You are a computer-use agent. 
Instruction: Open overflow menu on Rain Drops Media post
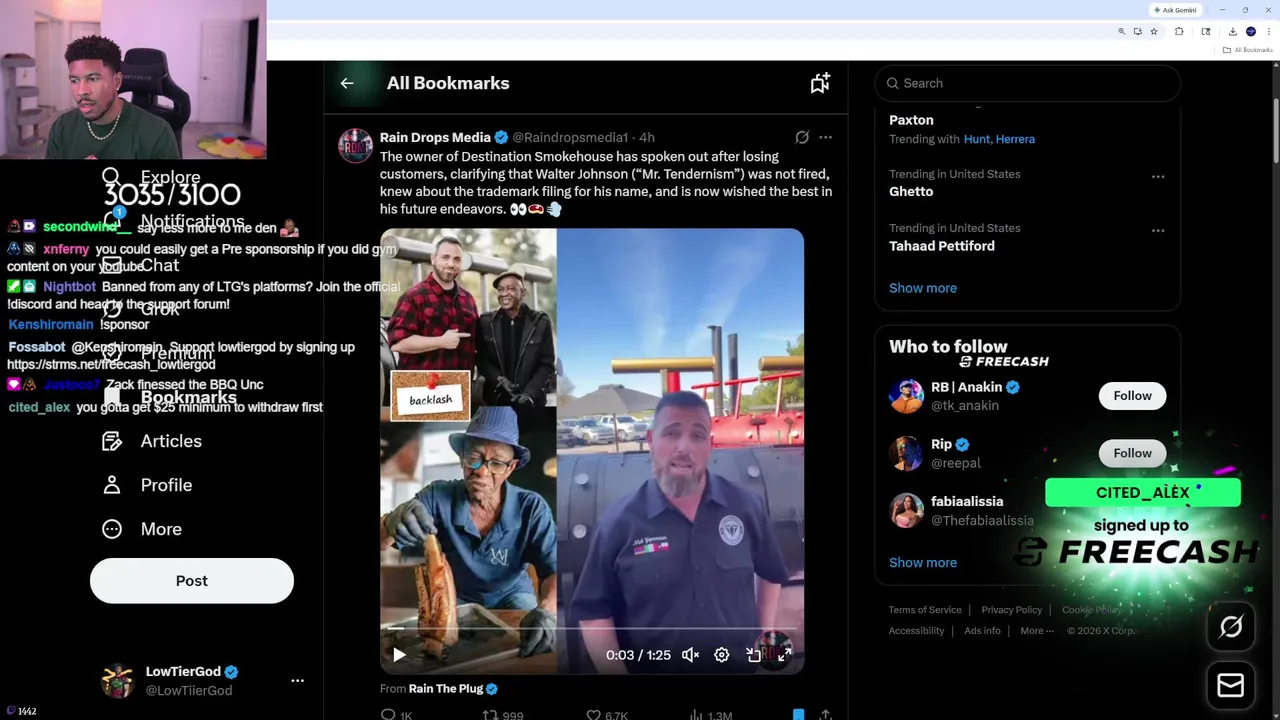click(x=825, y=137)
